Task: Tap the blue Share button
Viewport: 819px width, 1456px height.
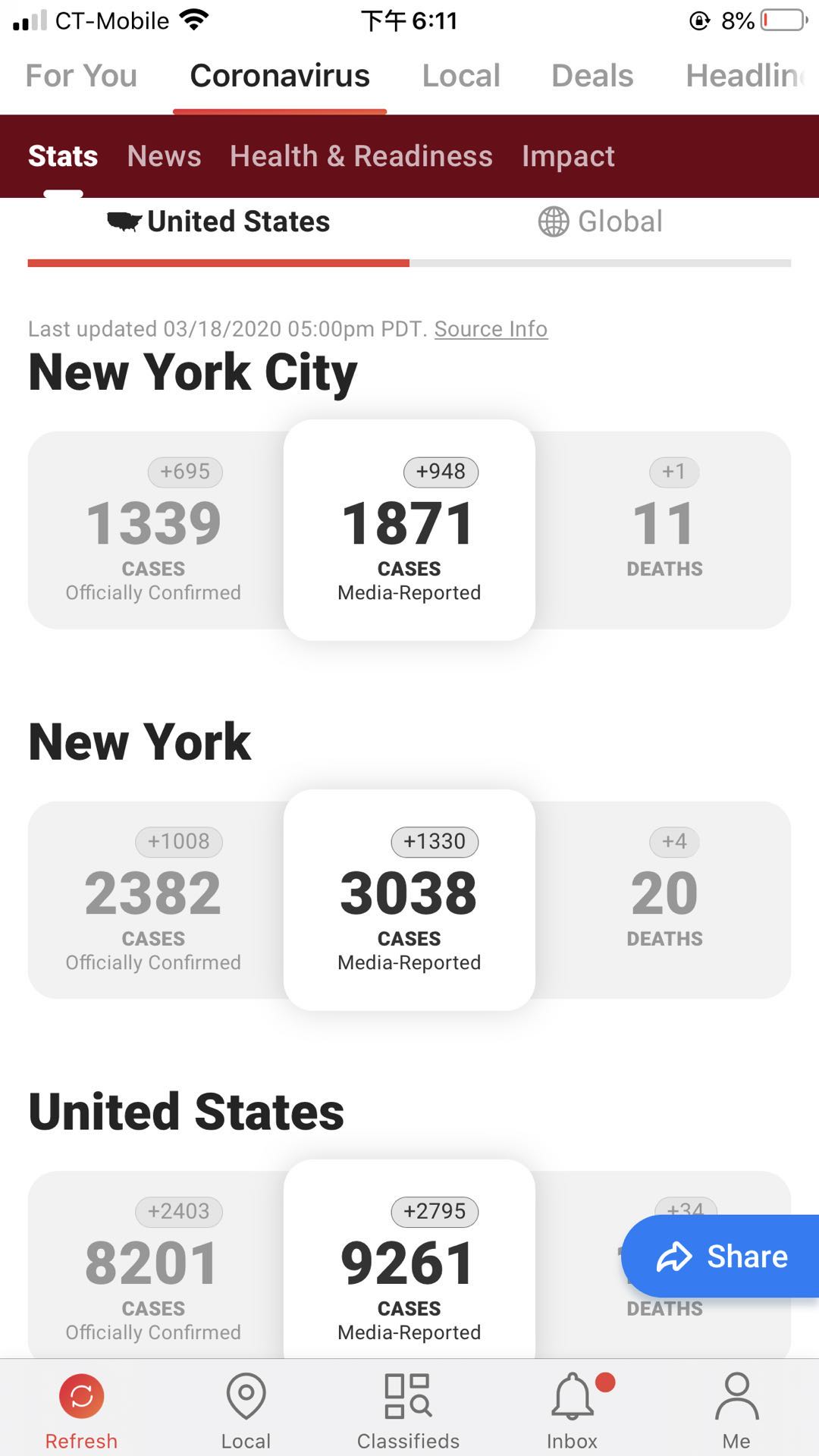Action: click(721, 1257)
